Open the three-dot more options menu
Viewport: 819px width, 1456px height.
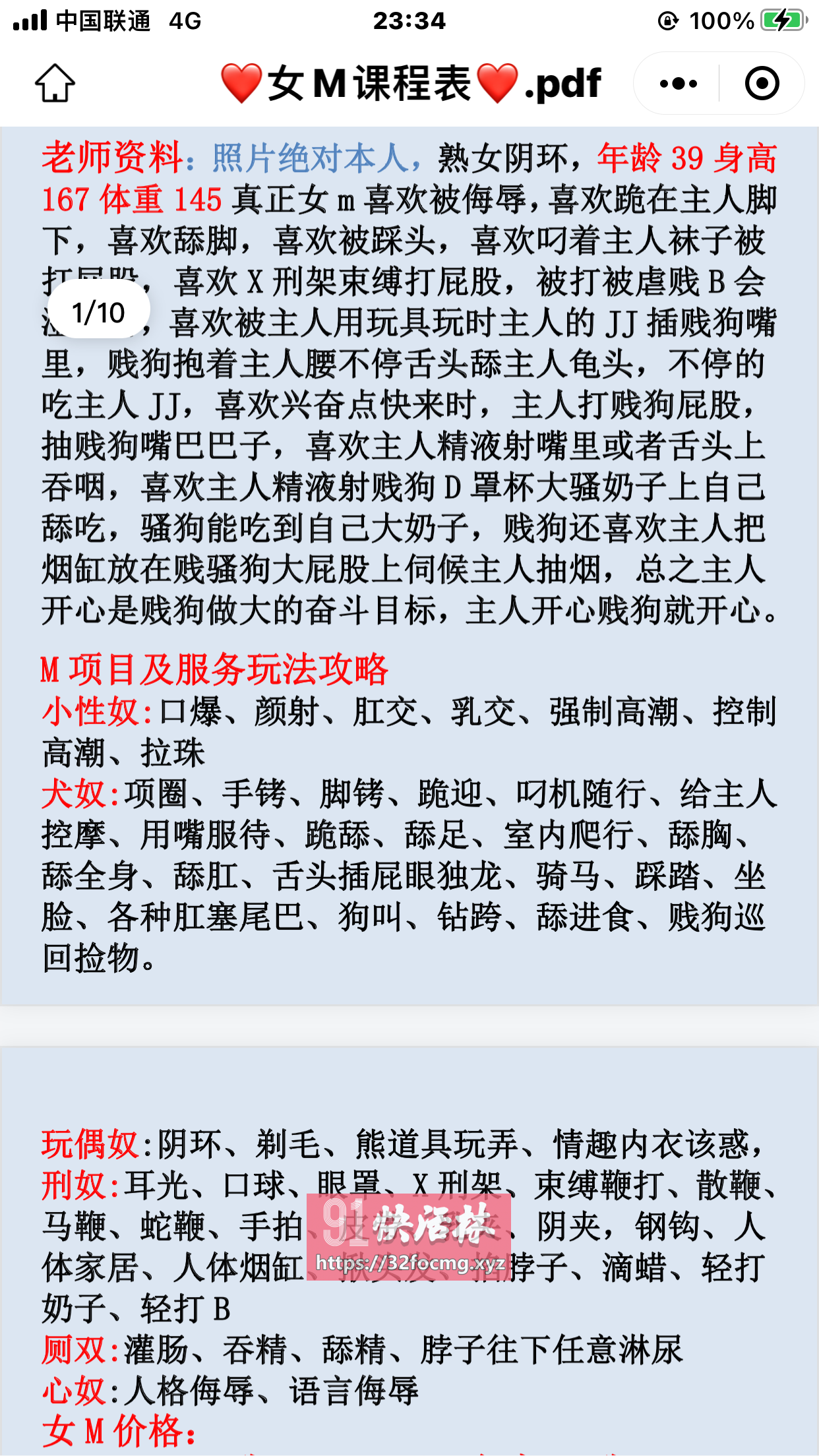pos(678,84)
